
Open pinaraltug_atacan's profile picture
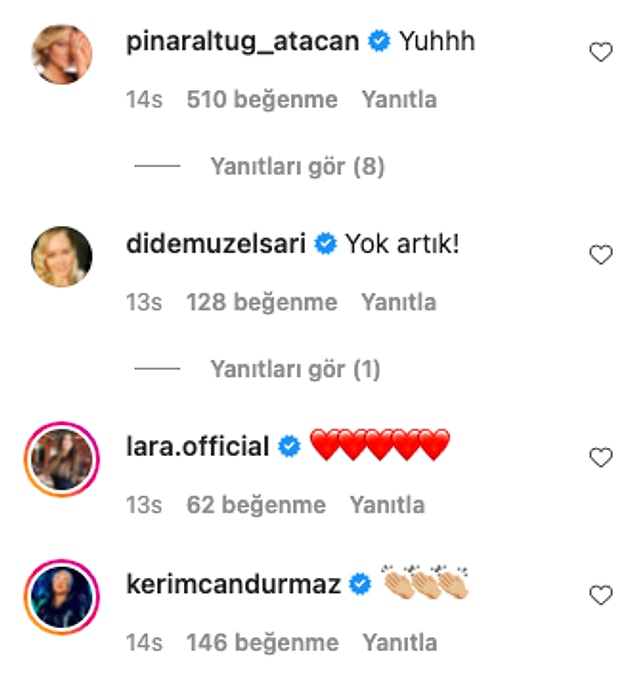(x=62, y=54)
